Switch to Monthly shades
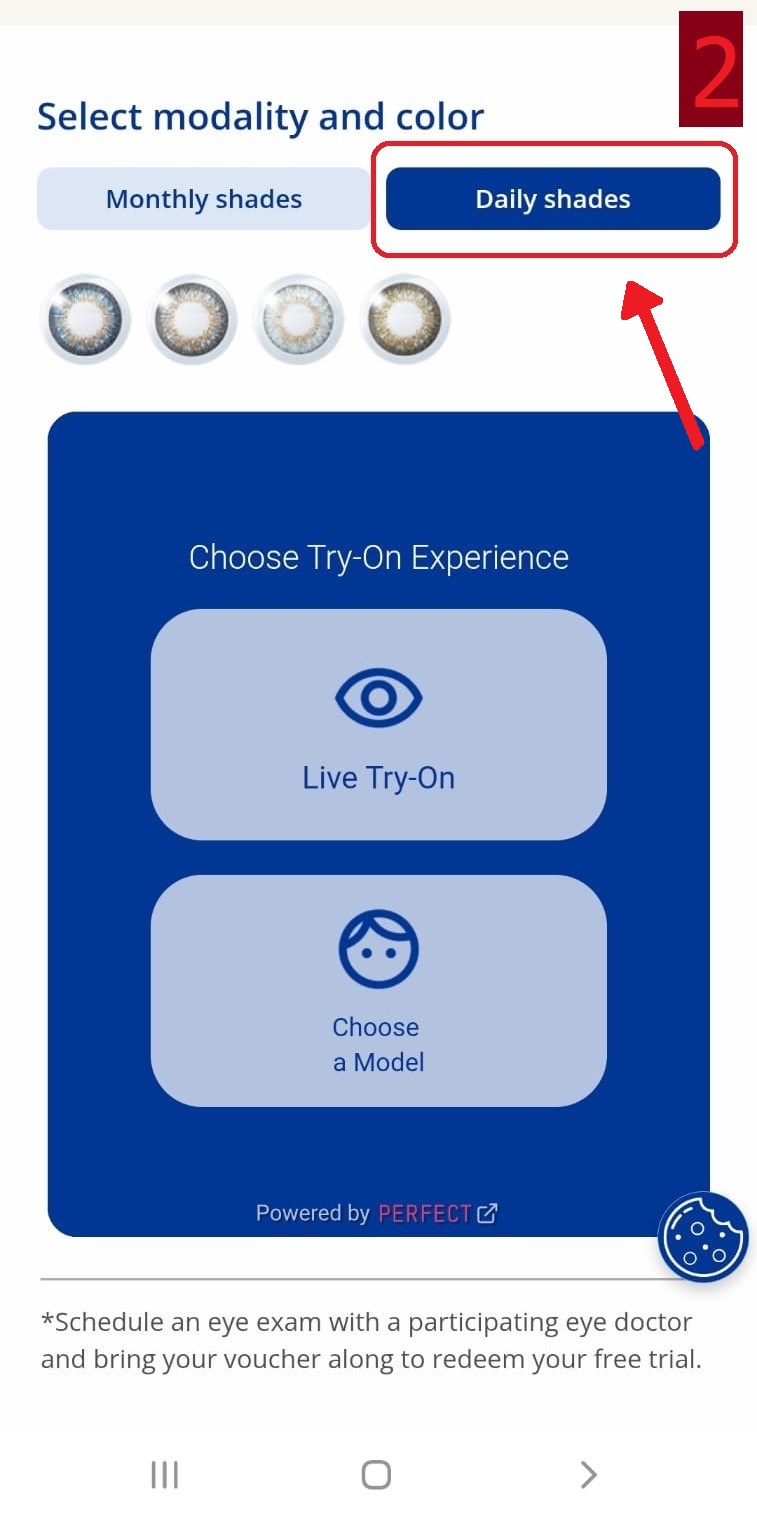Screen dimensions: 757x1519 coord(204,199)
